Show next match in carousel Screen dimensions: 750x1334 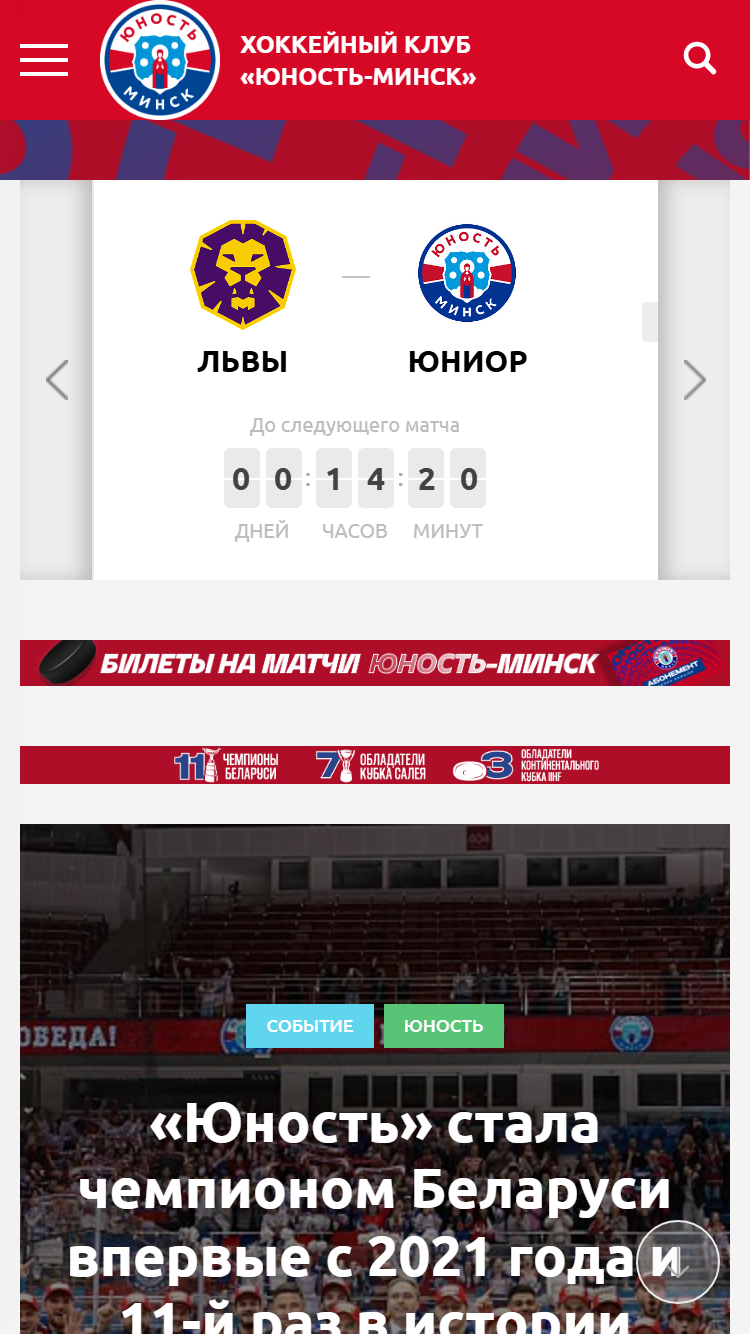coord(694,380)
